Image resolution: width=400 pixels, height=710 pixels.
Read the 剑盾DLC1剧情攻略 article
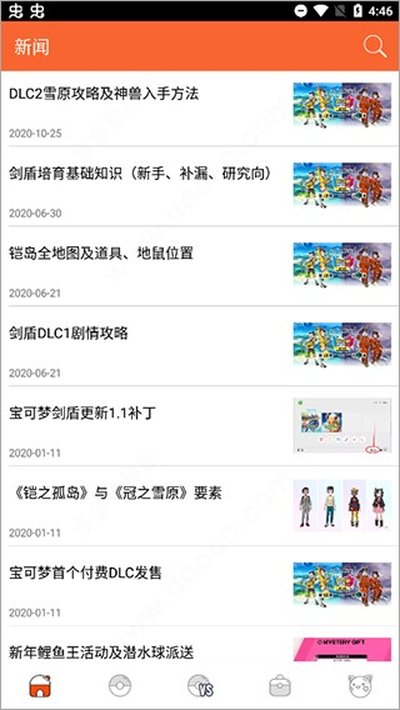click(x=200, y=346)
